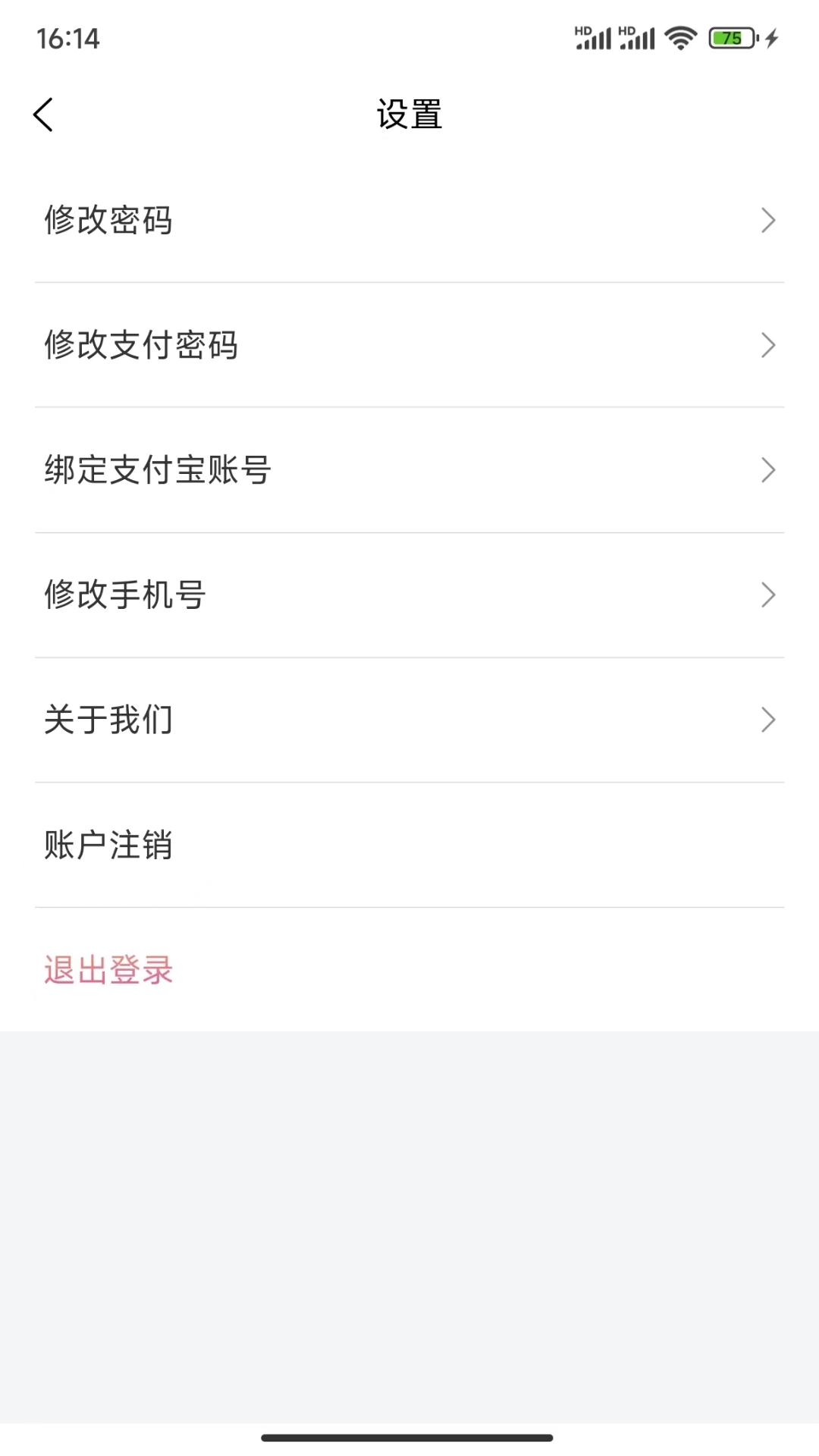Log out with 退出登录
The width and height of the screenshot is (819, 1456).
(109, 970)
